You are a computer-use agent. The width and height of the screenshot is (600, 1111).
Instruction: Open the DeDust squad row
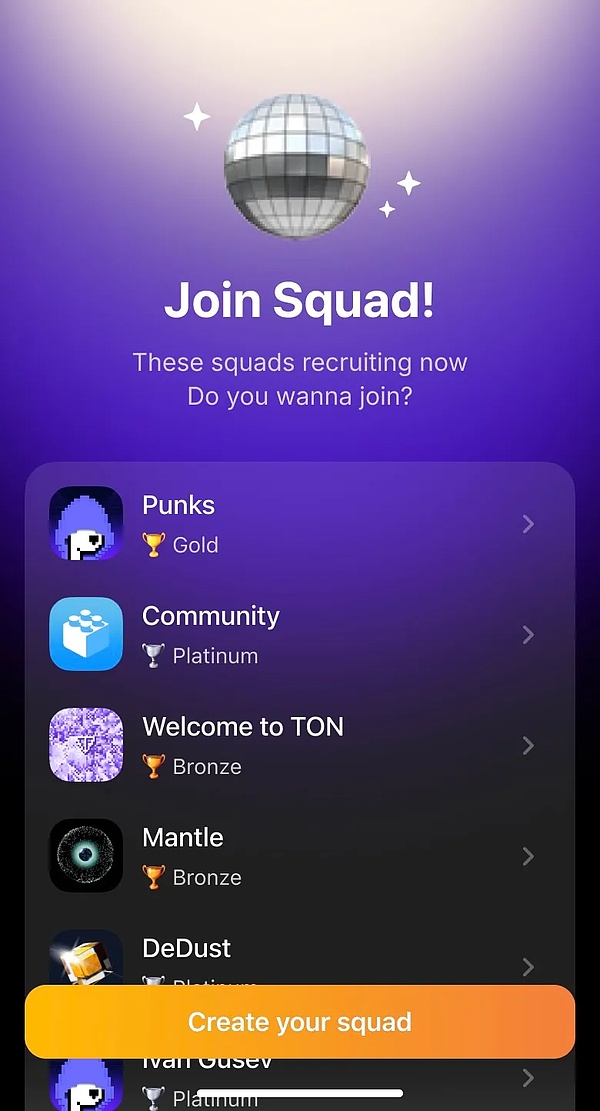click(x=300, y=955)
